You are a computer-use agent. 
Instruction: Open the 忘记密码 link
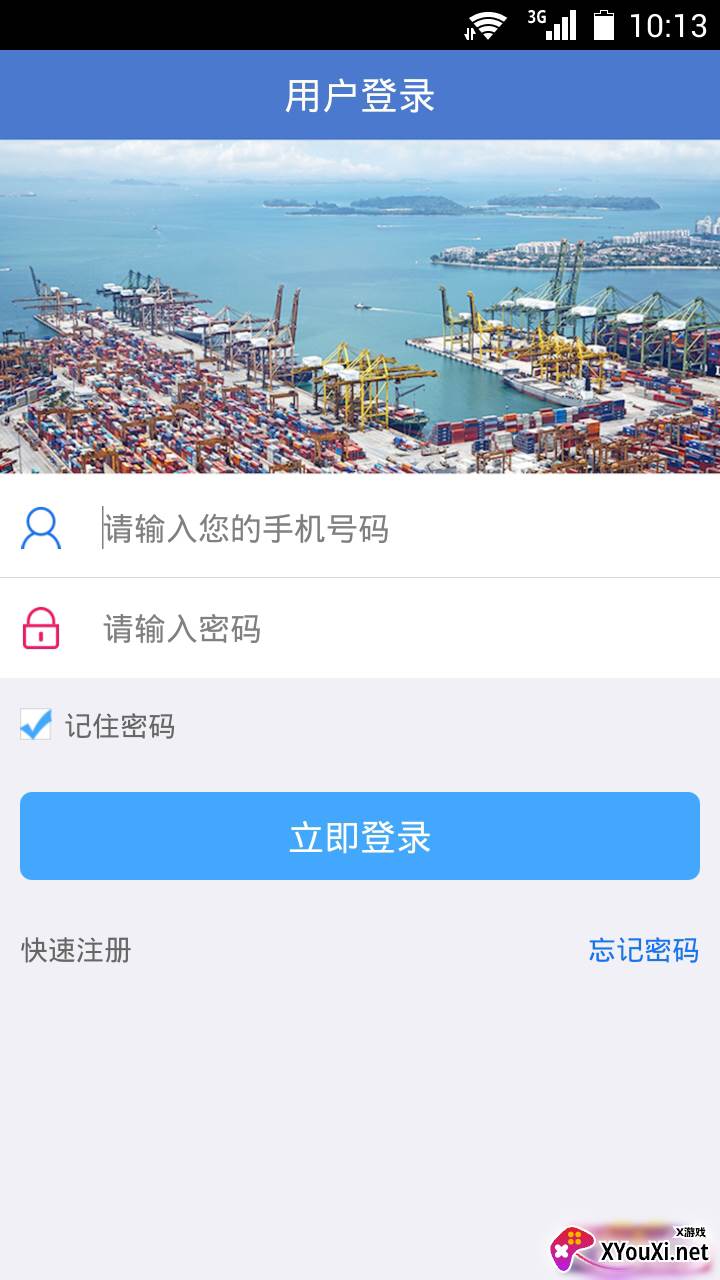point(643,950)
